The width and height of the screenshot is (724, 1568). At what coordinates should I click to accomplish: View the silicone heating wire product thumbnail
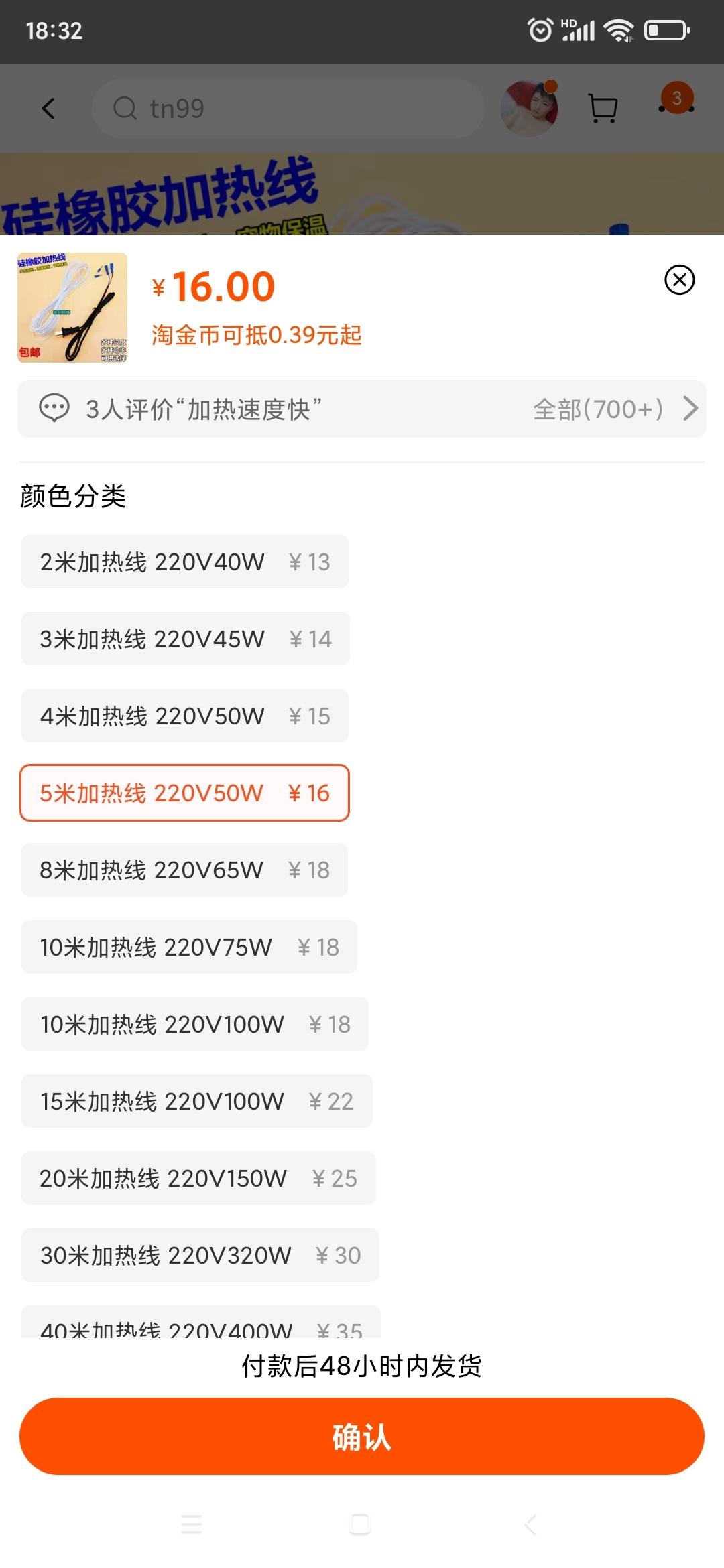pyautogui.click(x=71, y=308)
